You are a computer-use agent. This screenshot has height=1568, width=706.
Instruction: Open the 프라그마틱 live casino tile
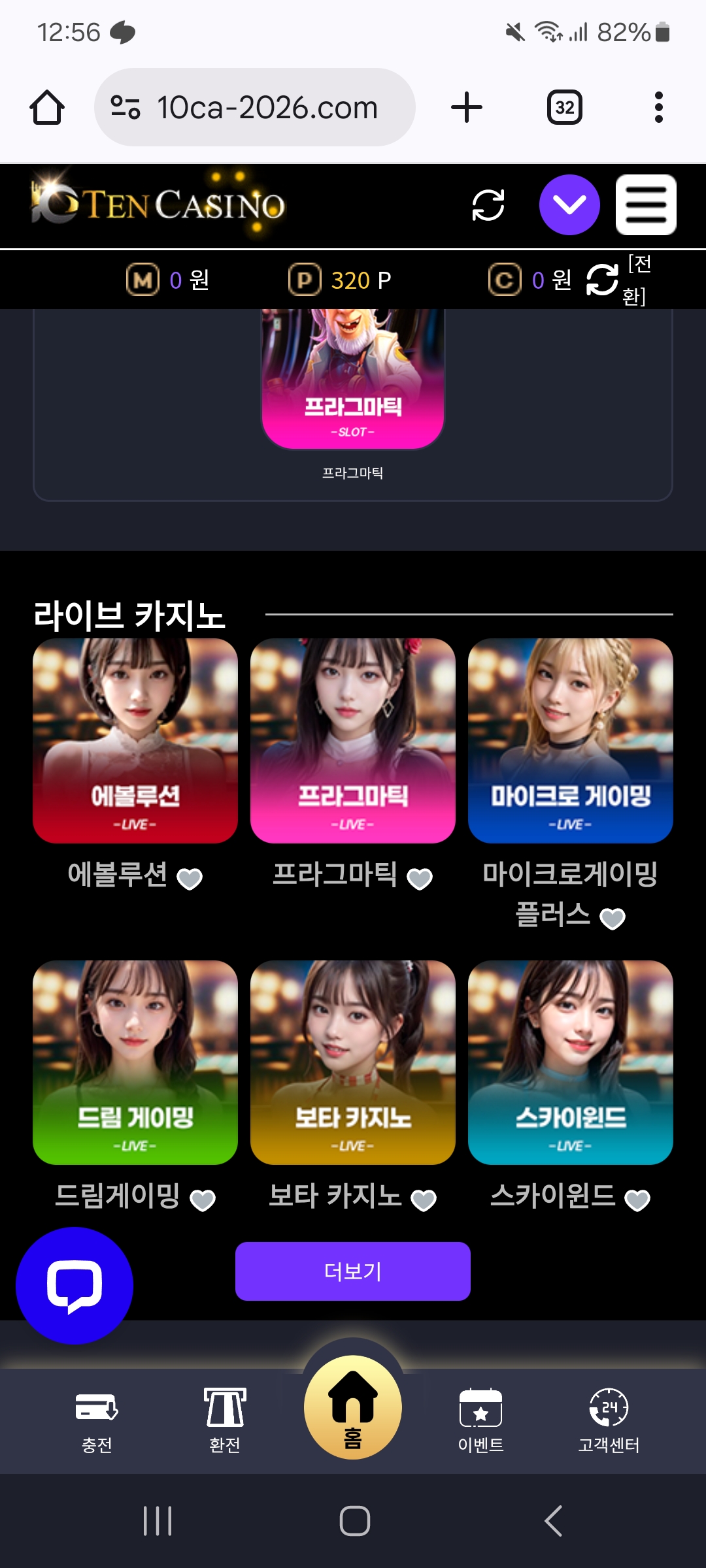coord(353,740)
